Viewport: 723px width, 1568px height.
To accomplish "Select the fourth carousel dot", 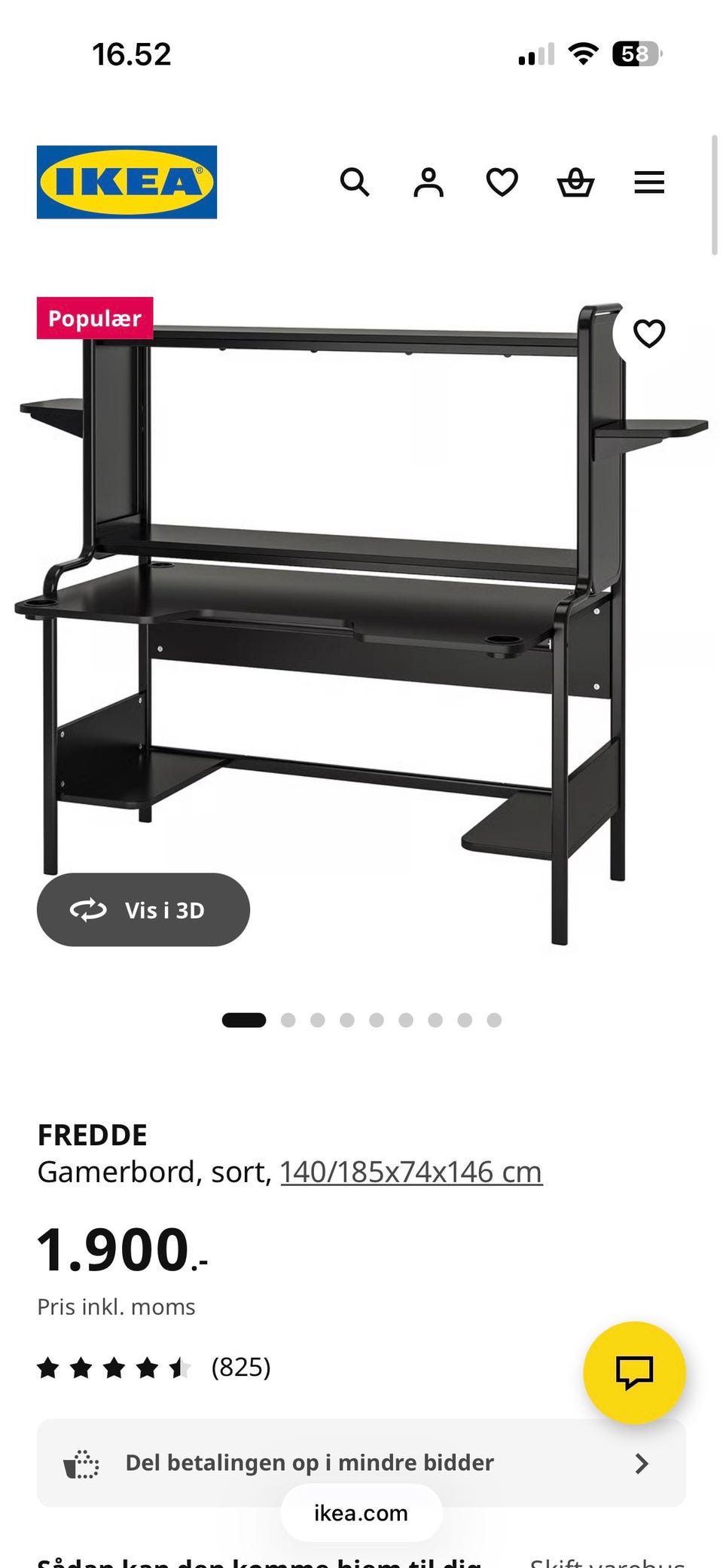I will [346, 1019].
